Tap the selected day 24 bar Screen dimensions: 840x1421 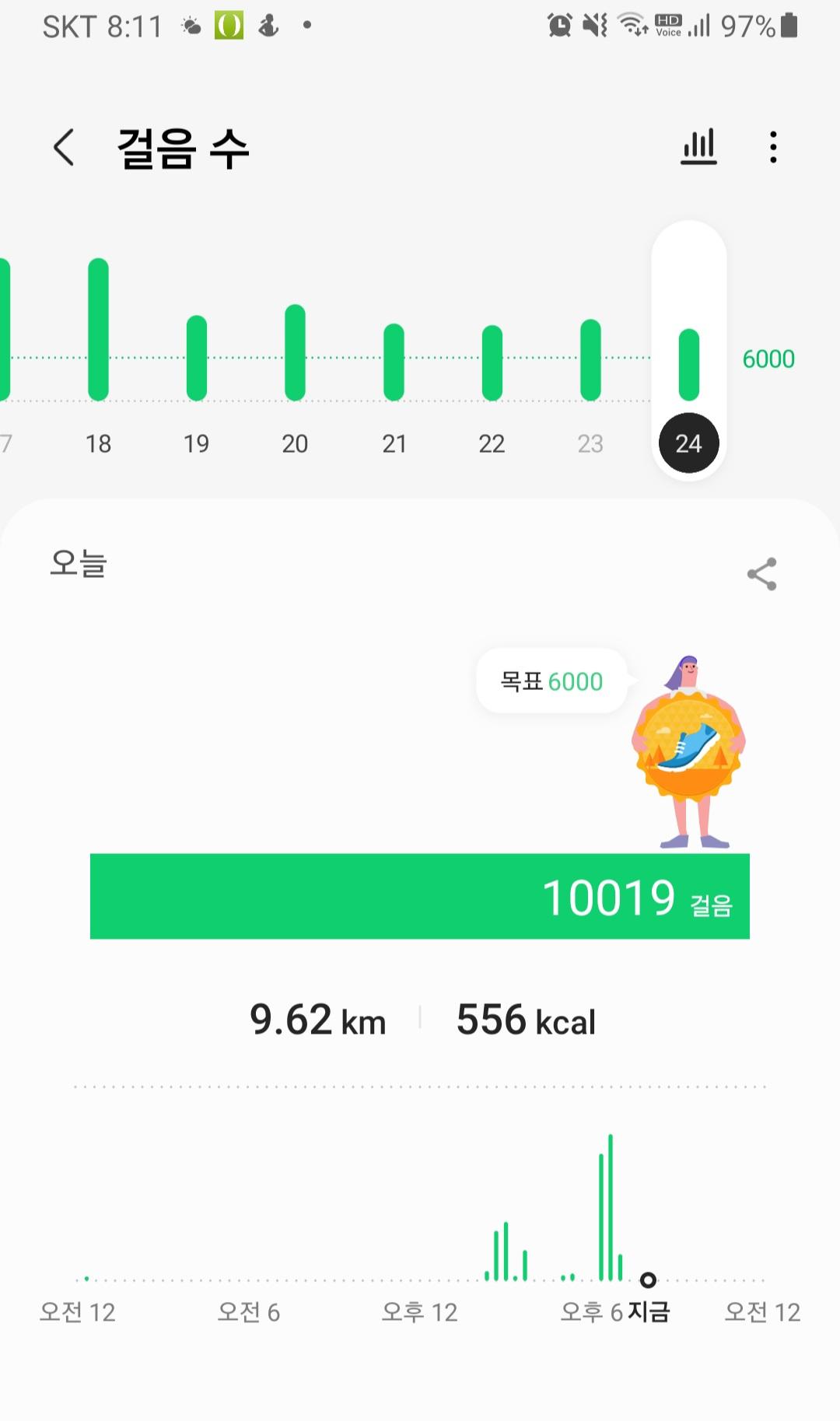click(x=688, y=366)
